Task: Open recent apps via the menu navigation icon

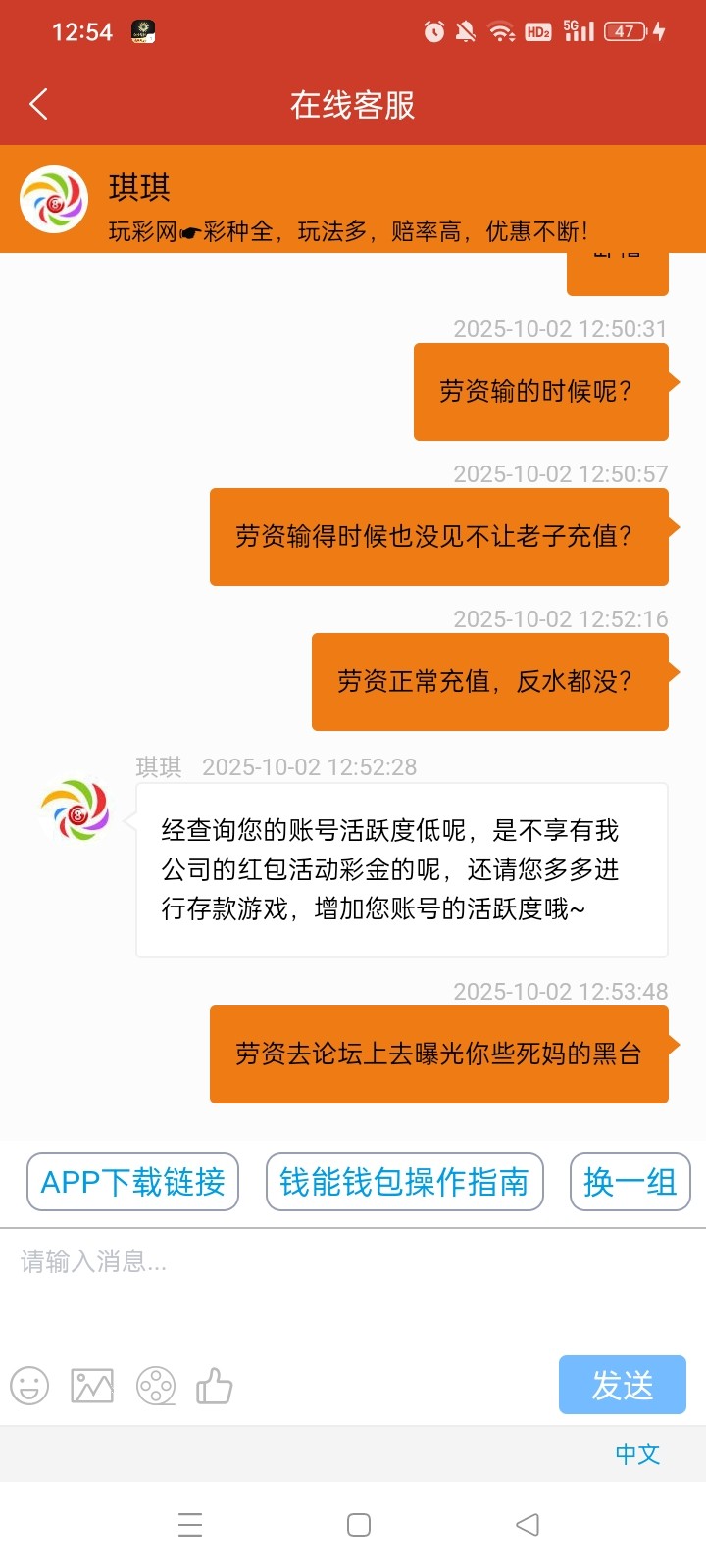Action: (190, 1525)
